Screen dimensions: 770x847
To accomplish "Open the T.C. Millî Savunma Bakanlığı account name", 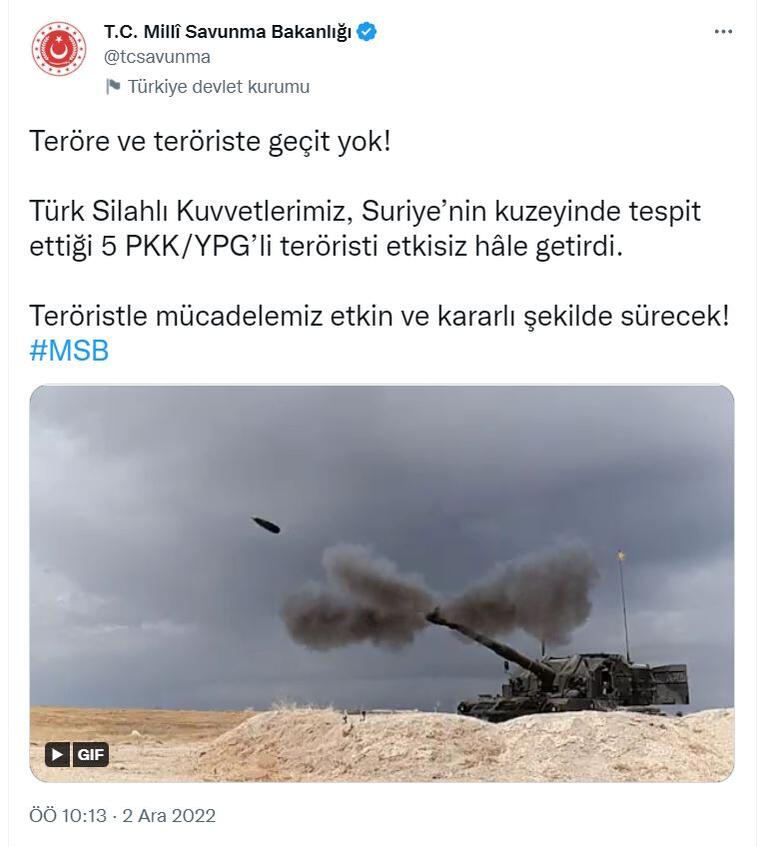I will click(228, 32).
